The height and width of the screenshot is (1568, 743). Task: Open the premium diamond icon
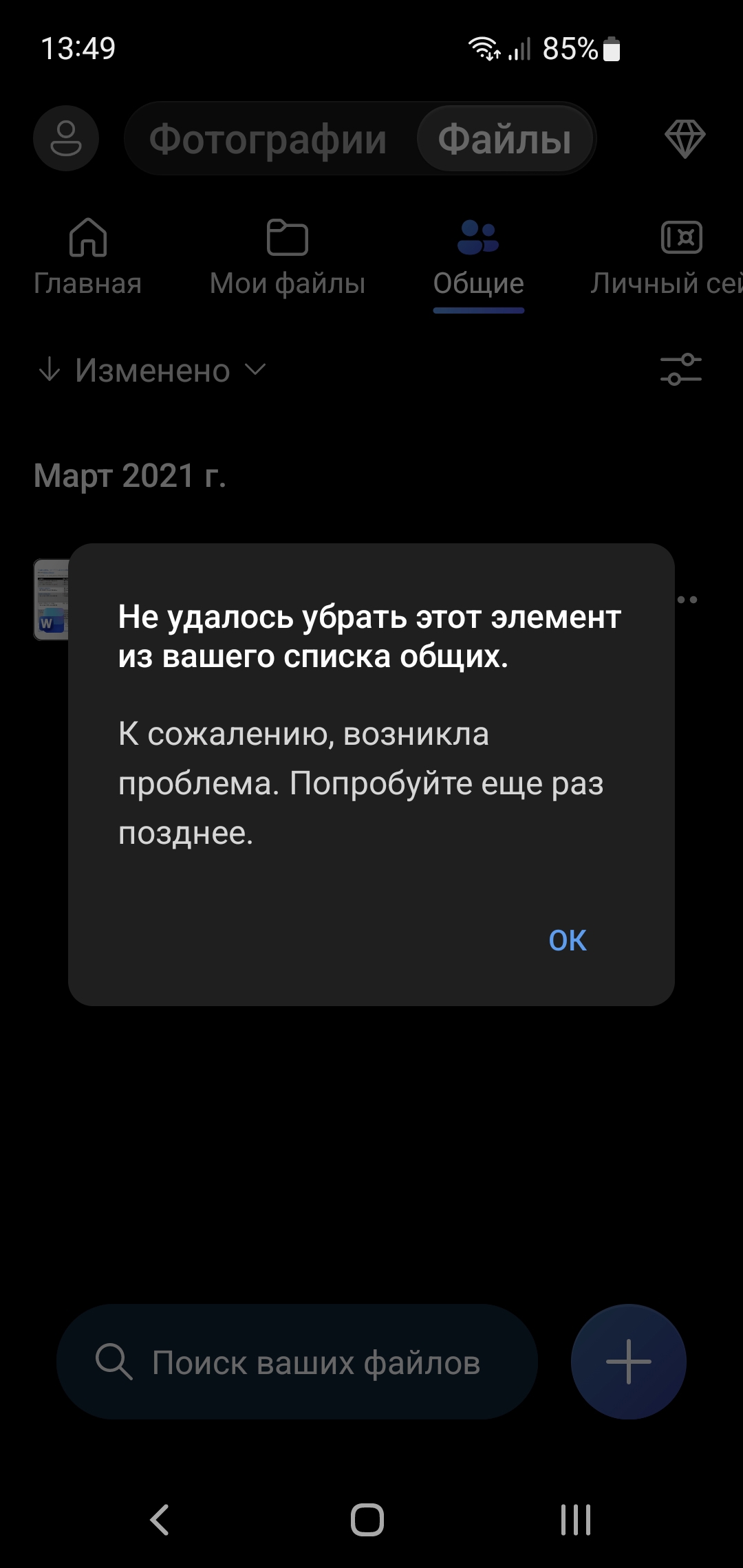coord(685,138)
